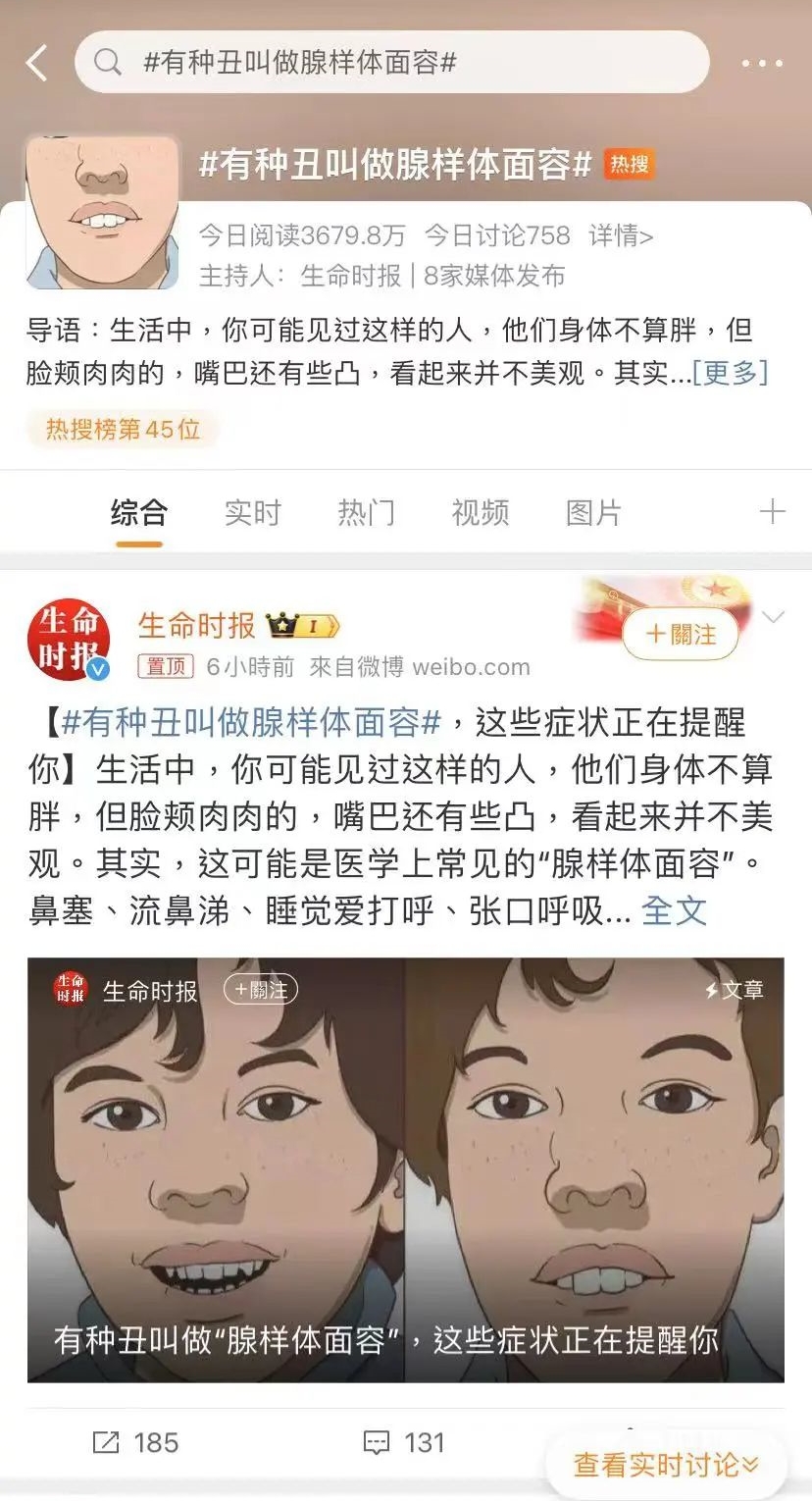Viewport: 812px width, 1501px height.
Task: Expand the intro with 更多
Action: [730, 373]
